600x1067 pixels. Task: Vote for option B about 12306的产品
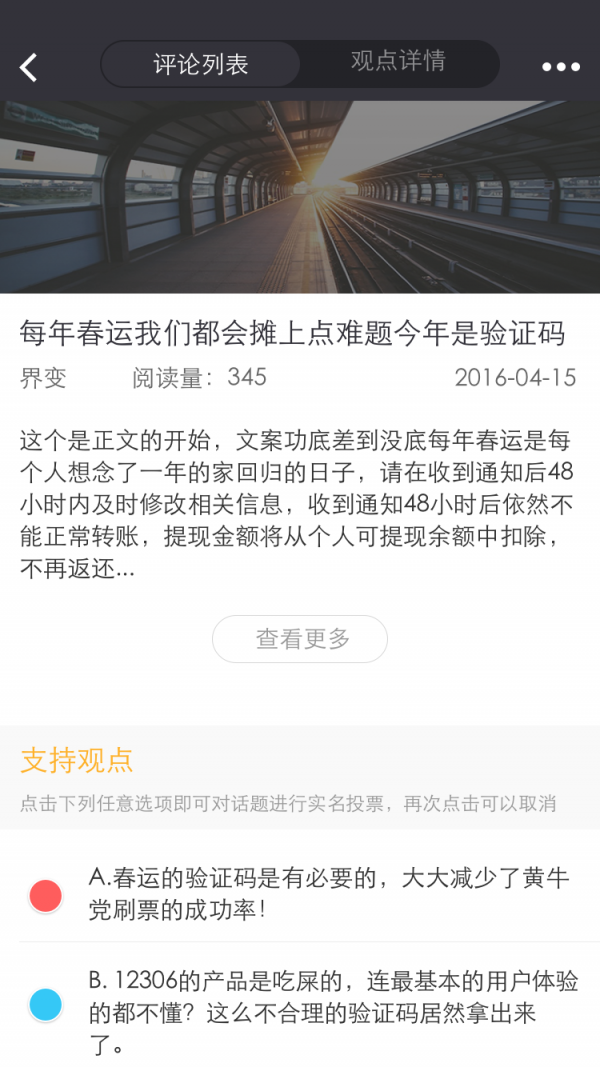click(46, 1004)
